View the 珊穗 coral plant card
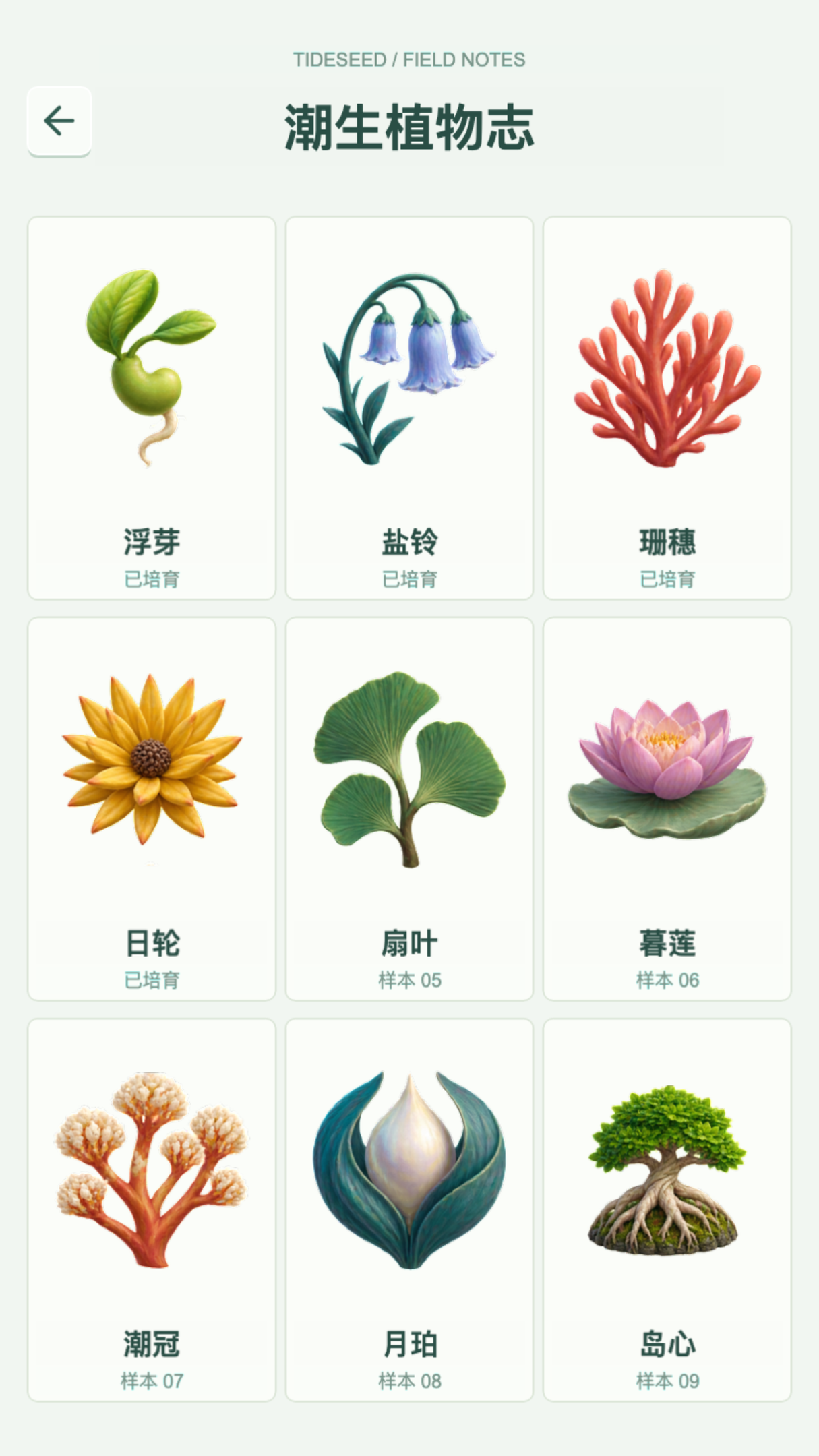 pos(667,408)
